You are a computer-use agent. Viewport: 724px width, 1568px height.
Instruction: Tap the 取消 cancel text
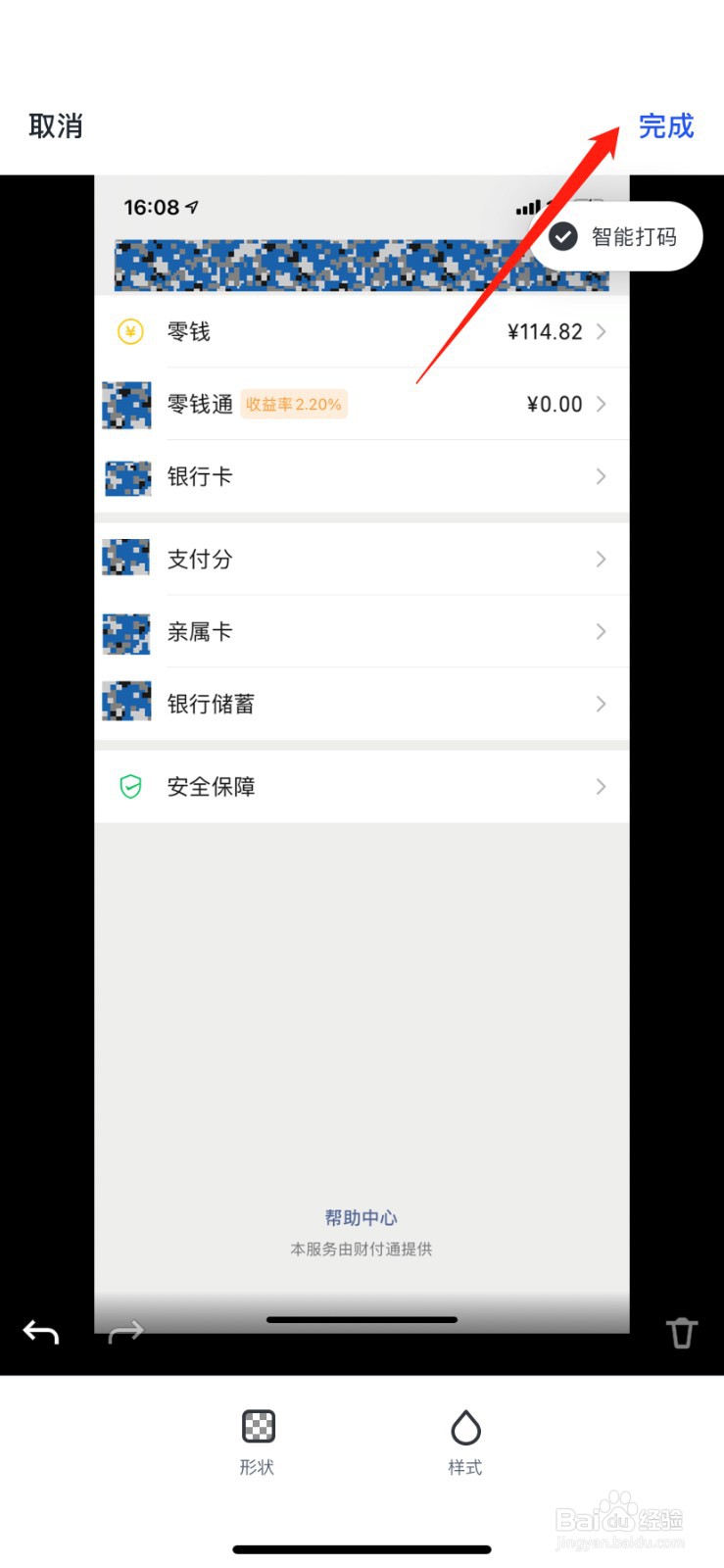pos(55,127)
